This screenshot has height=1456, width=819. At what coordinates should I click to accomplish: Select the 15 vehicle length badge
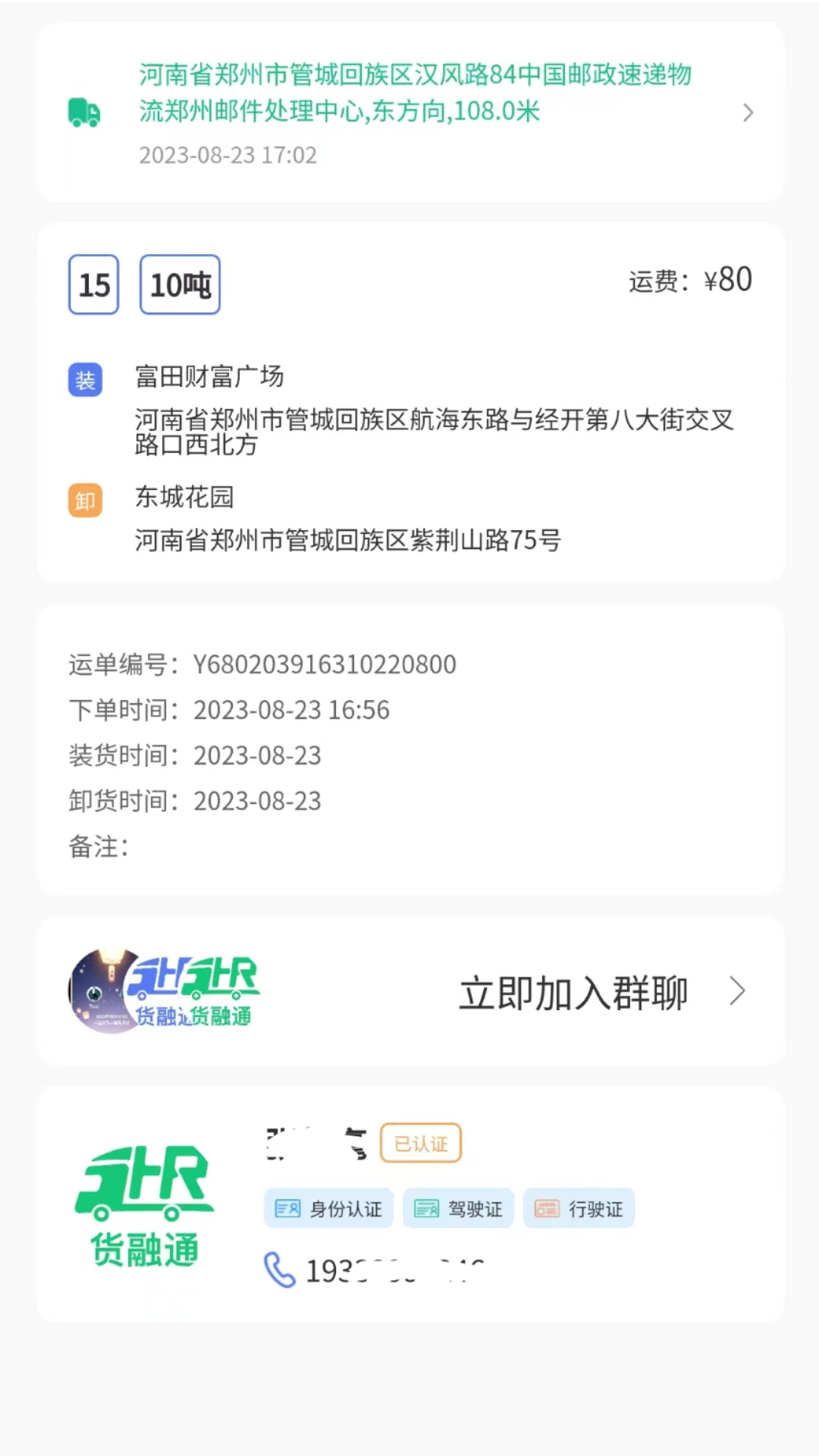click(93, 284)
